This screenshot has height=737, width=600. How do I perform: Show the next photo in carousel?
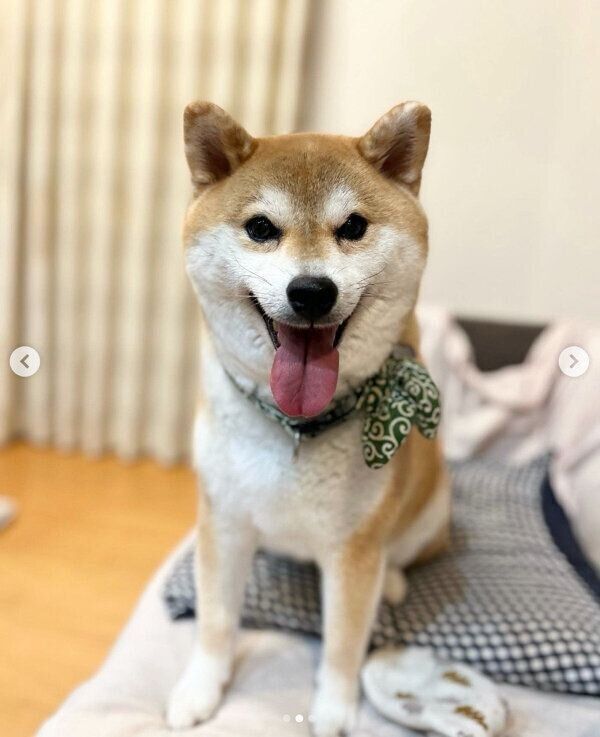(x=573, y=361)
